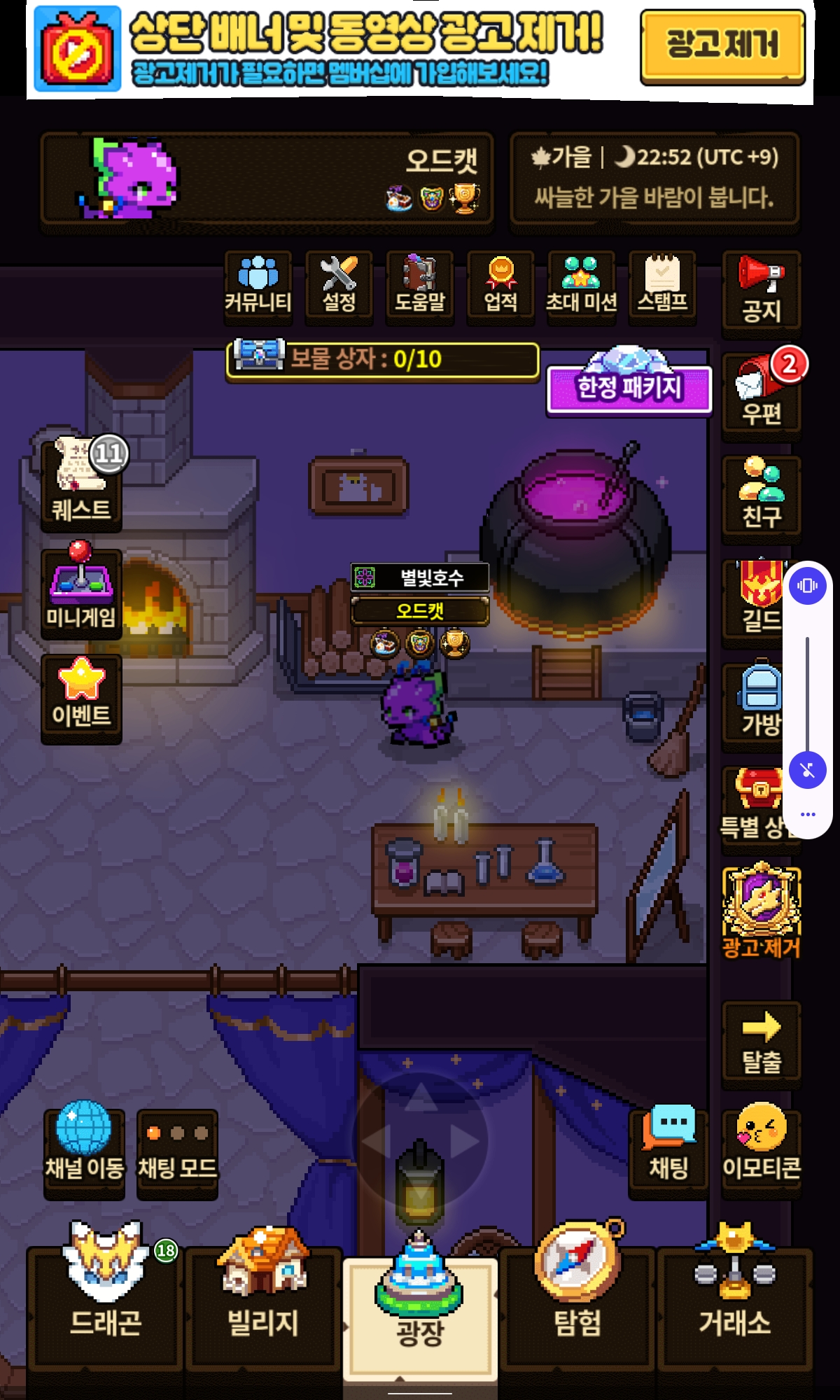Tap the 광고제거 banner button

tap(722, 46)
